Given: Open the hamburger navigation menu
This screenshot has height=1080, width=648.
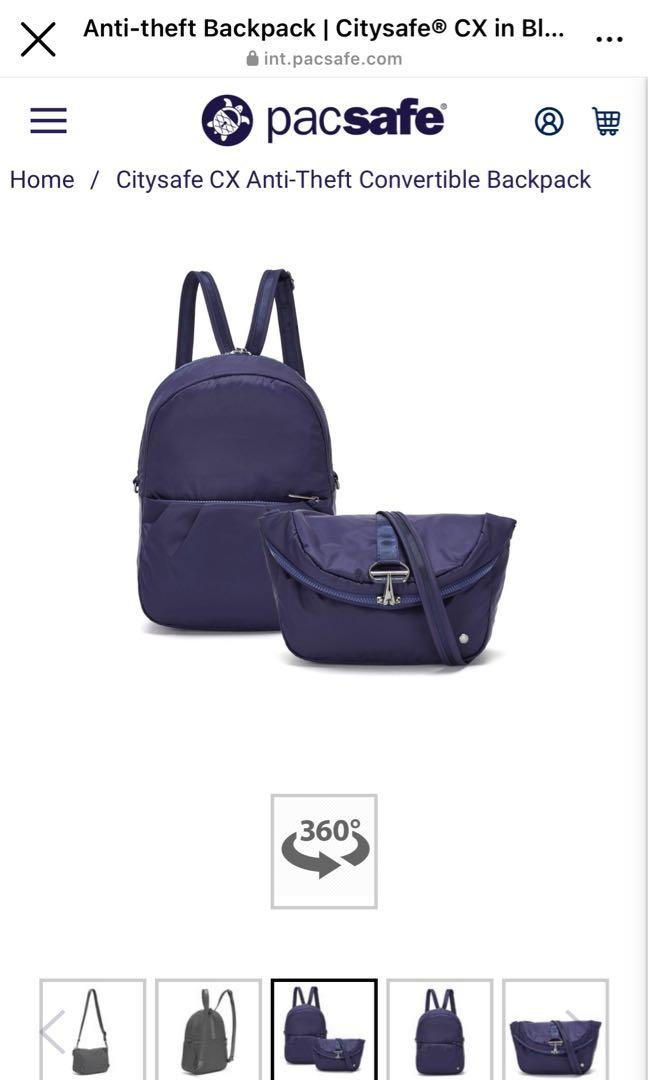Looking at the screenshot, I should pyautogui.click(x=48, y=121).
